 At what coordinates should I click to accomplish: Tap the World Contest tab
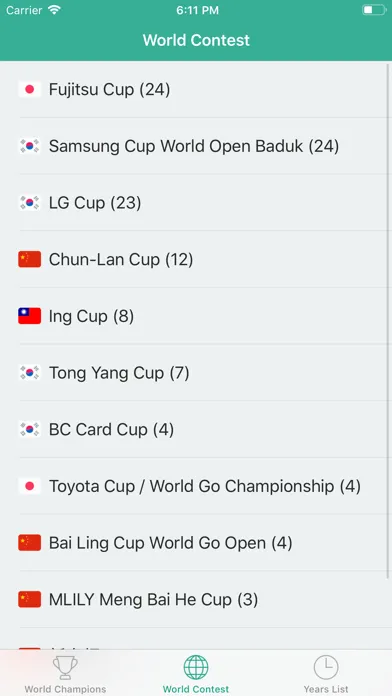196,674
